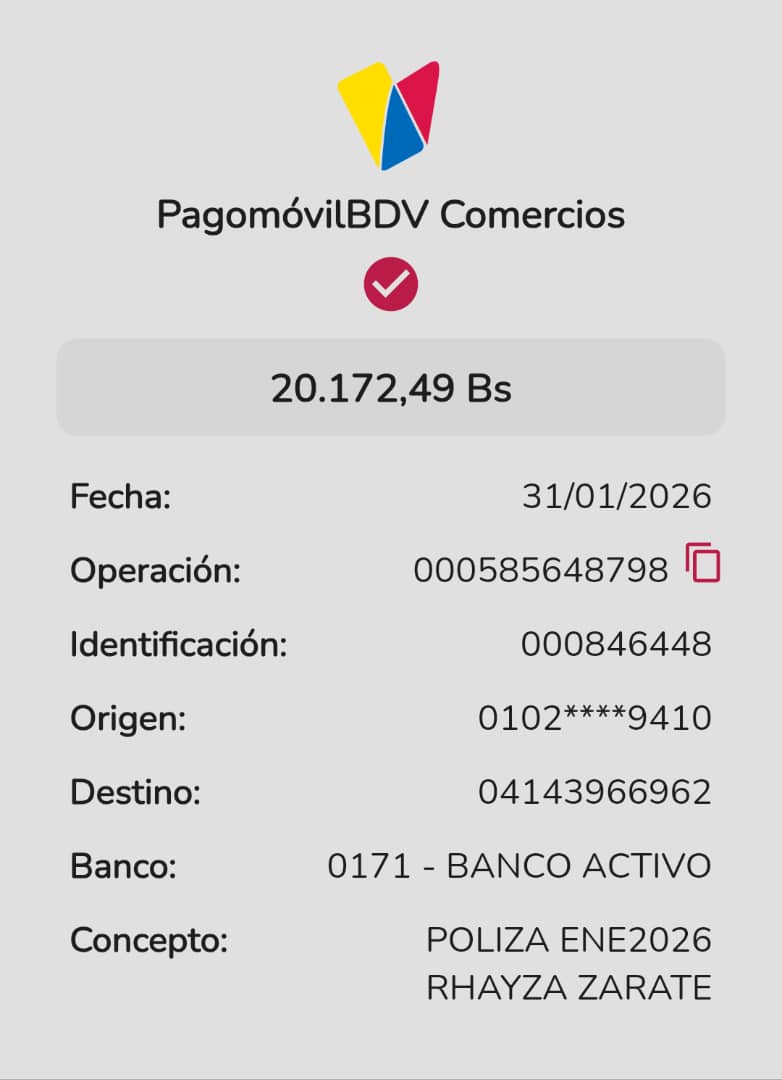
Task: Copy the Operación number 000585648798
Action: [x=703, y=564]
